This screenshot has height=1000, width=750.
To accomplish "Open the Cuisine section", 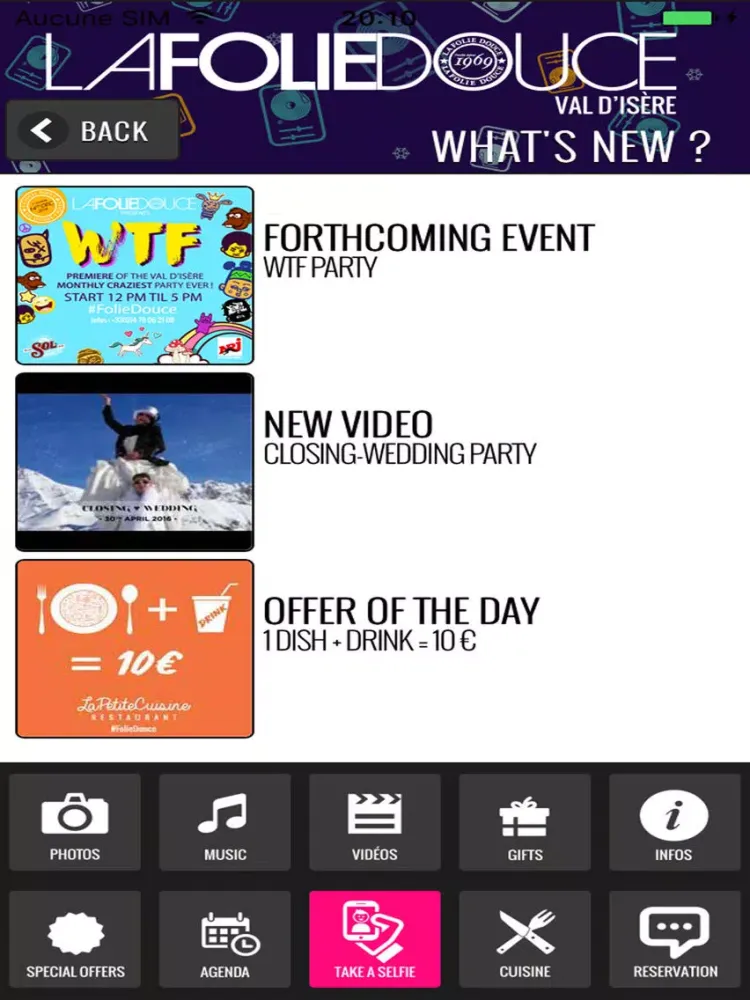I will (x=525, y=938).
